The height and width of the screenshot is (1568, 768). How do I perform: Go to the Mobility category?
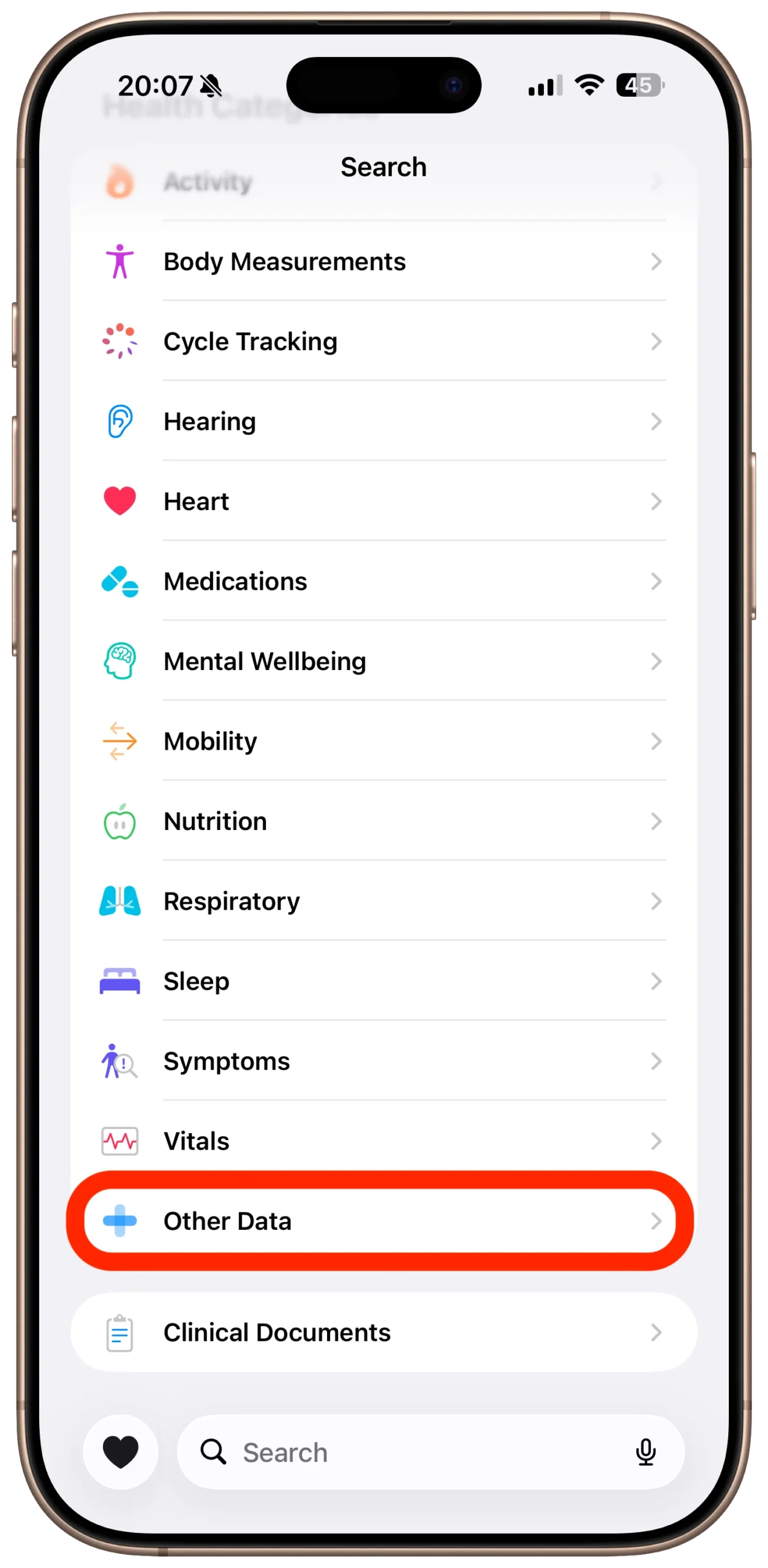pyautogui.click(x=383, y=741)
